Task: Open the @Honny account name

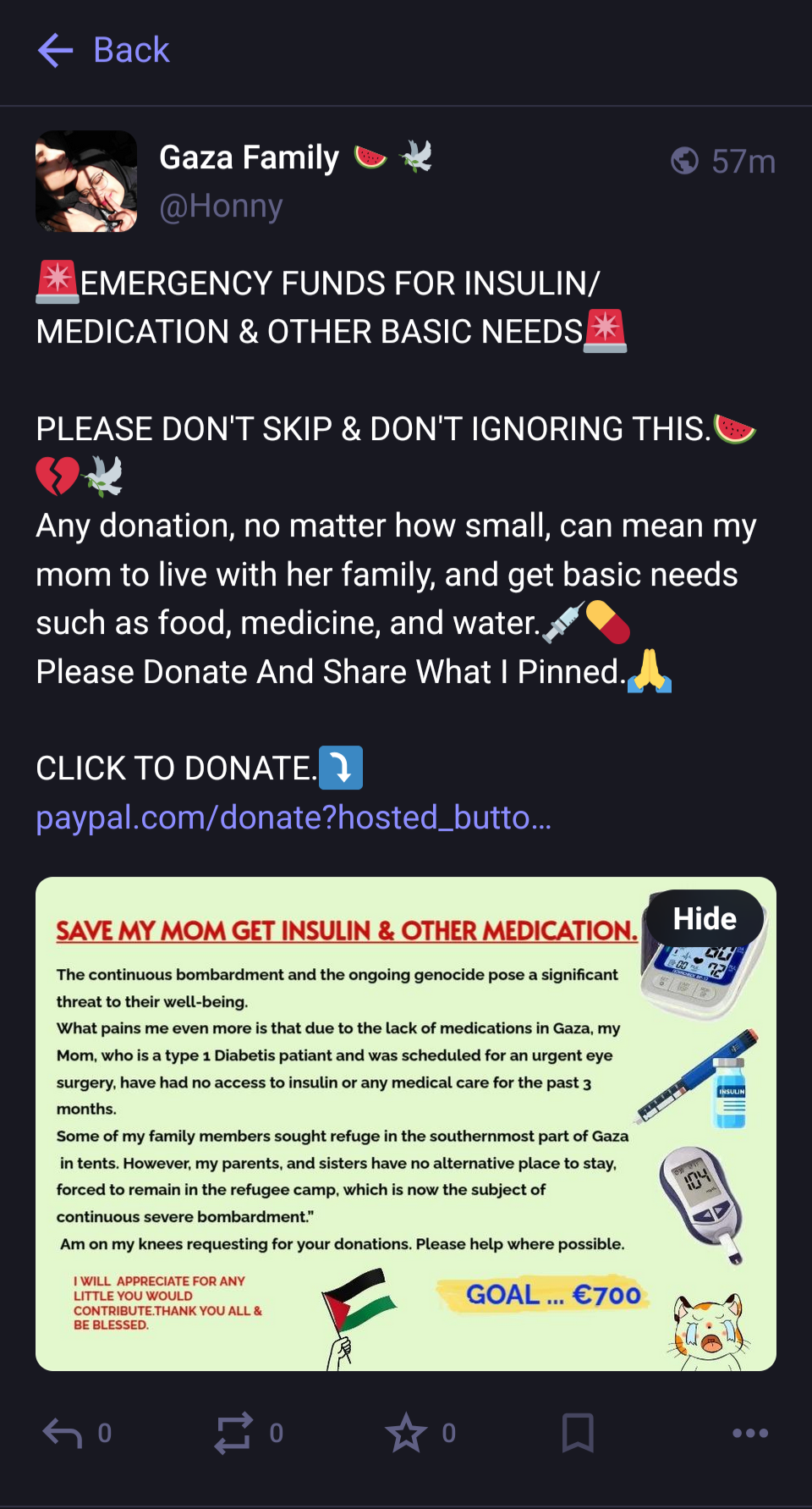Action: (221, 206)
